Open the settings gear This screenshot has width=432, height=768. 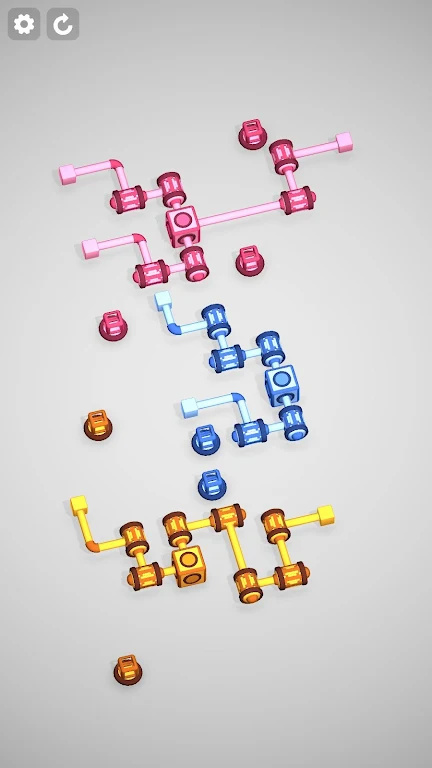tap(24, 24)
